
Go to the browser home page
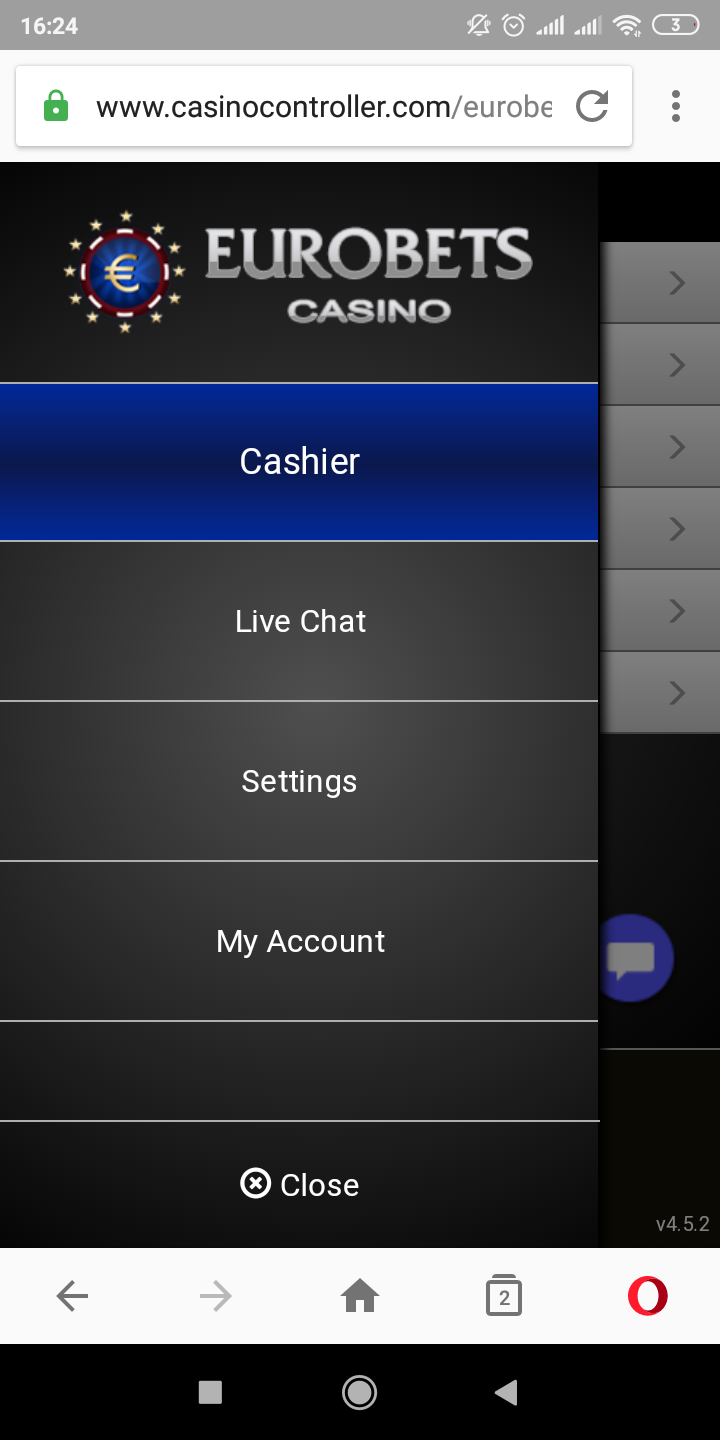coord(360,1297)
